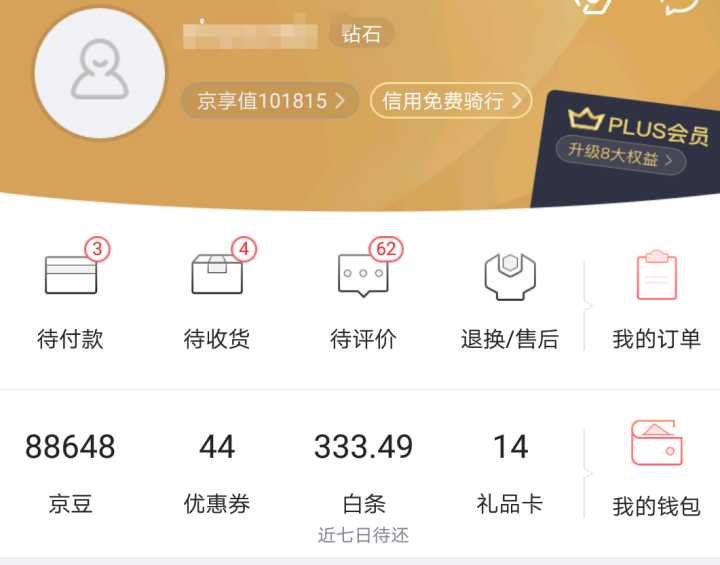Tap the 钻石 membership level badge
Image resolution: width=720 pixels, height=565 pixels.
pyautogui.click(x=361, y=33)
